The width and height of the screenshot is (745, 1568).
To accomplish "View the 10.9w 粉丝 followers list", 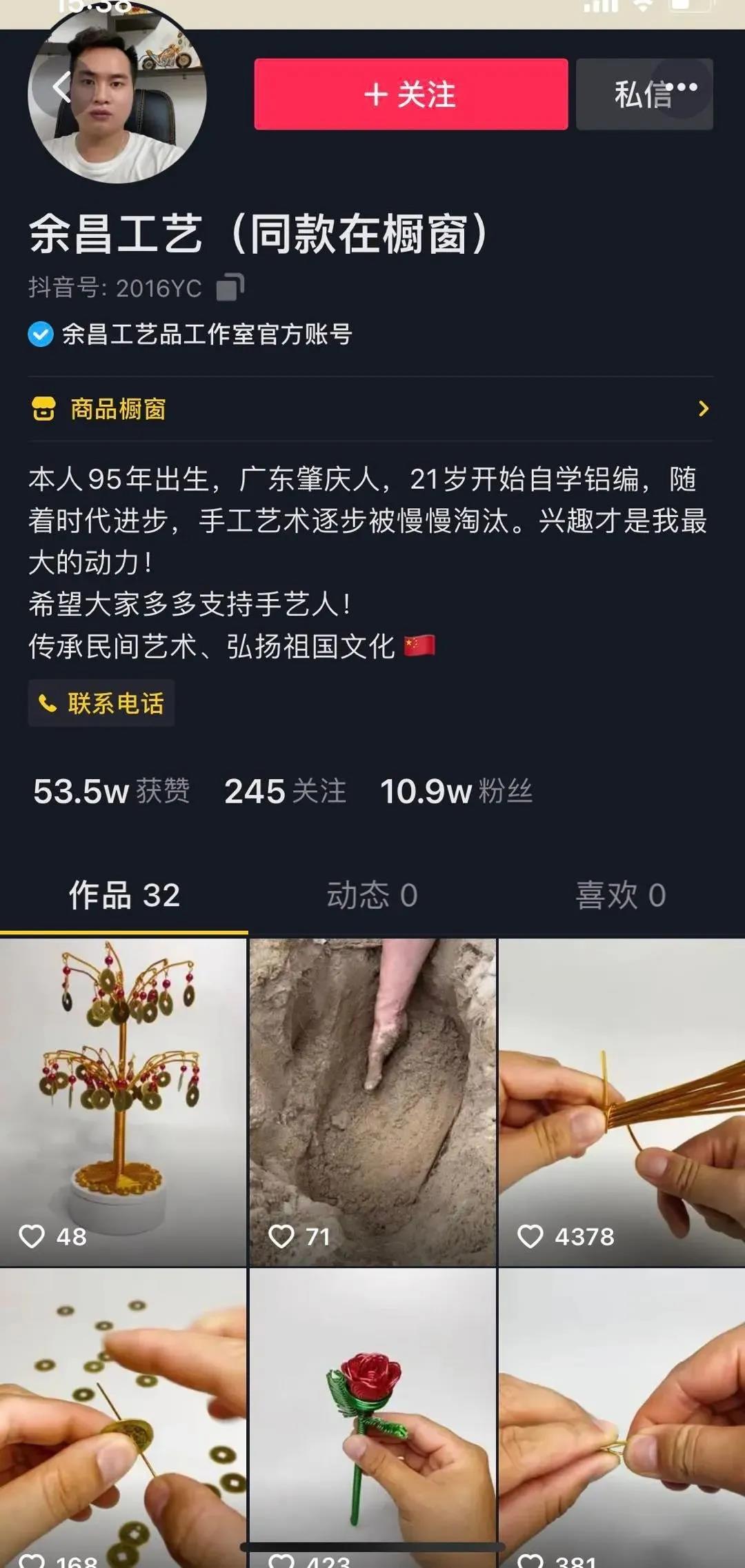I will [x=456, y=791].
